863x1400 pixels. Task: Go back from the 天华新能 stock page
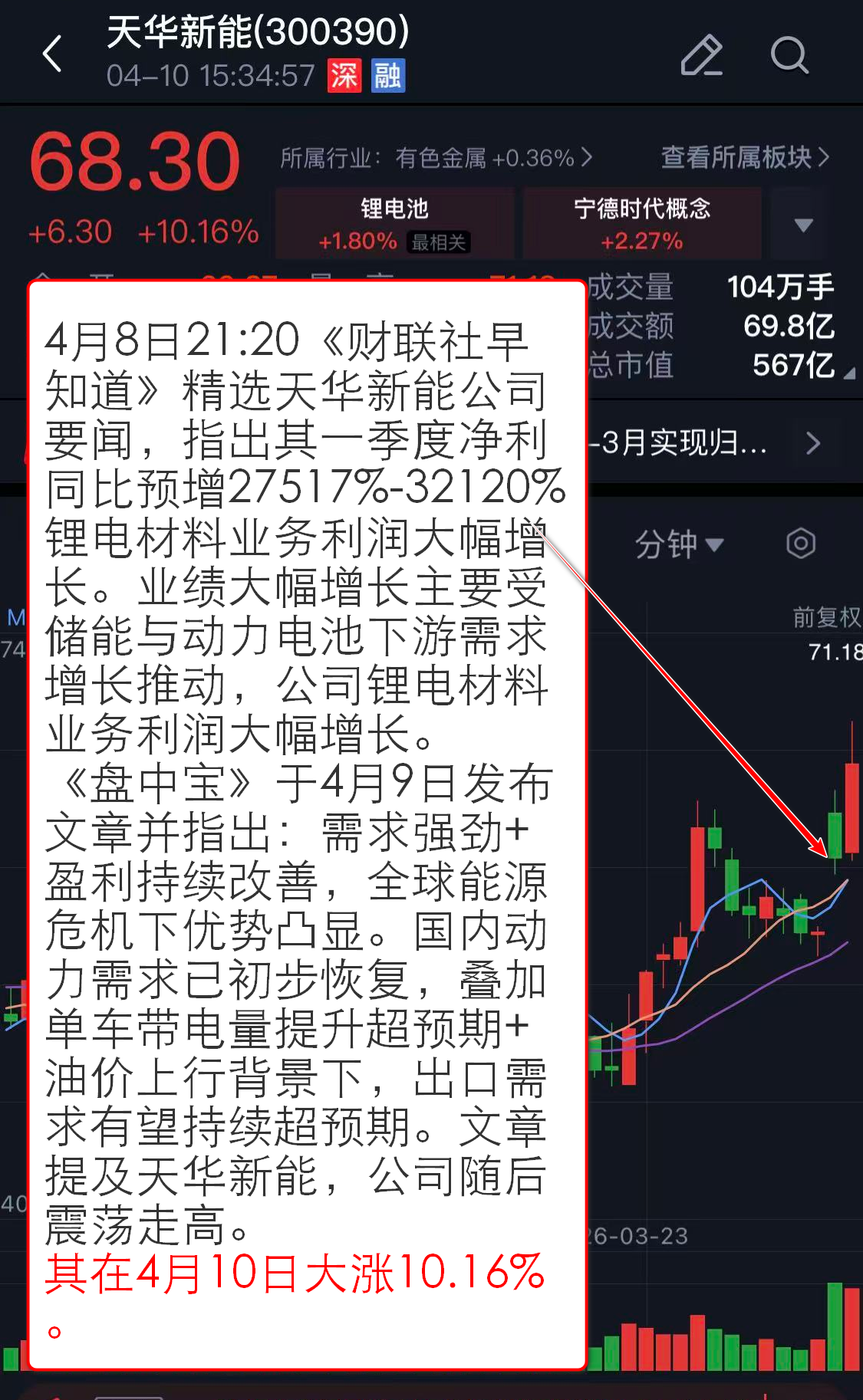click(52, 54)
